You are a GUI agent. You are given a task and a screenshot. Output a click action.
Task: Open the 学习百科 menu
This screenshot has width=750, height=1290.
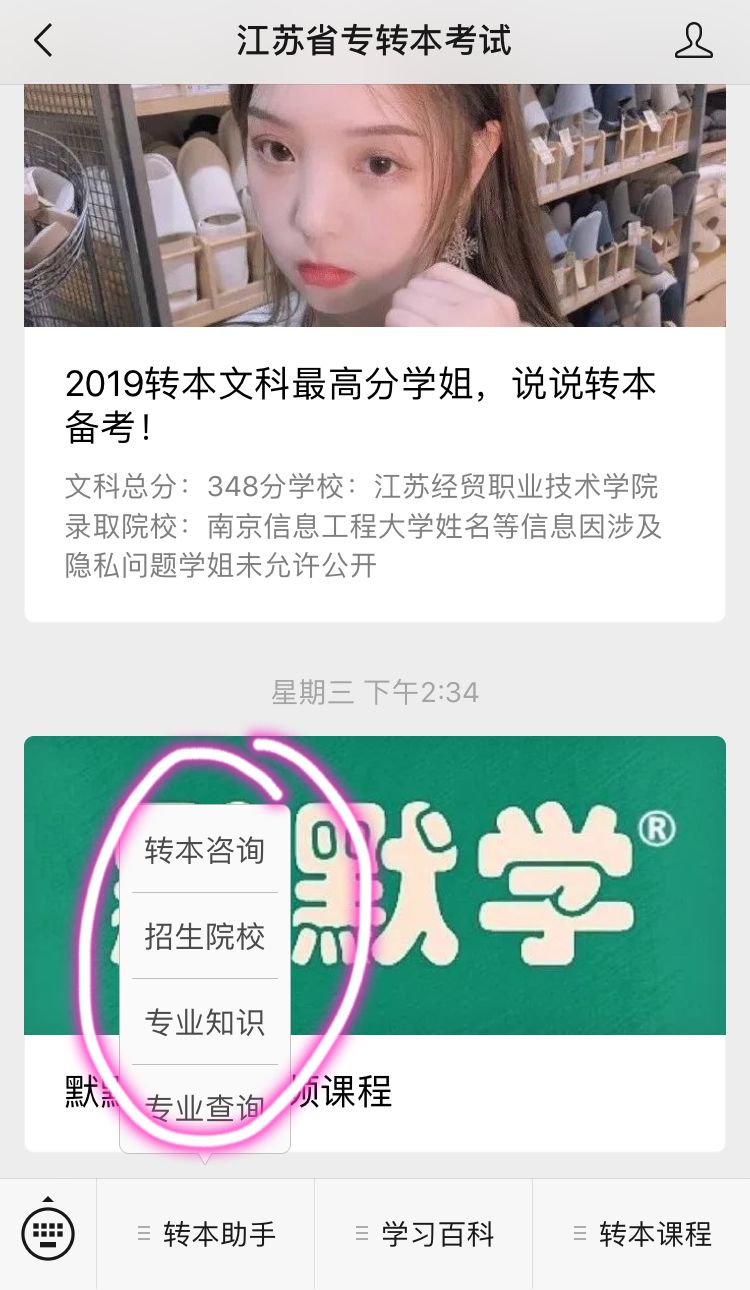(435, 1234)
